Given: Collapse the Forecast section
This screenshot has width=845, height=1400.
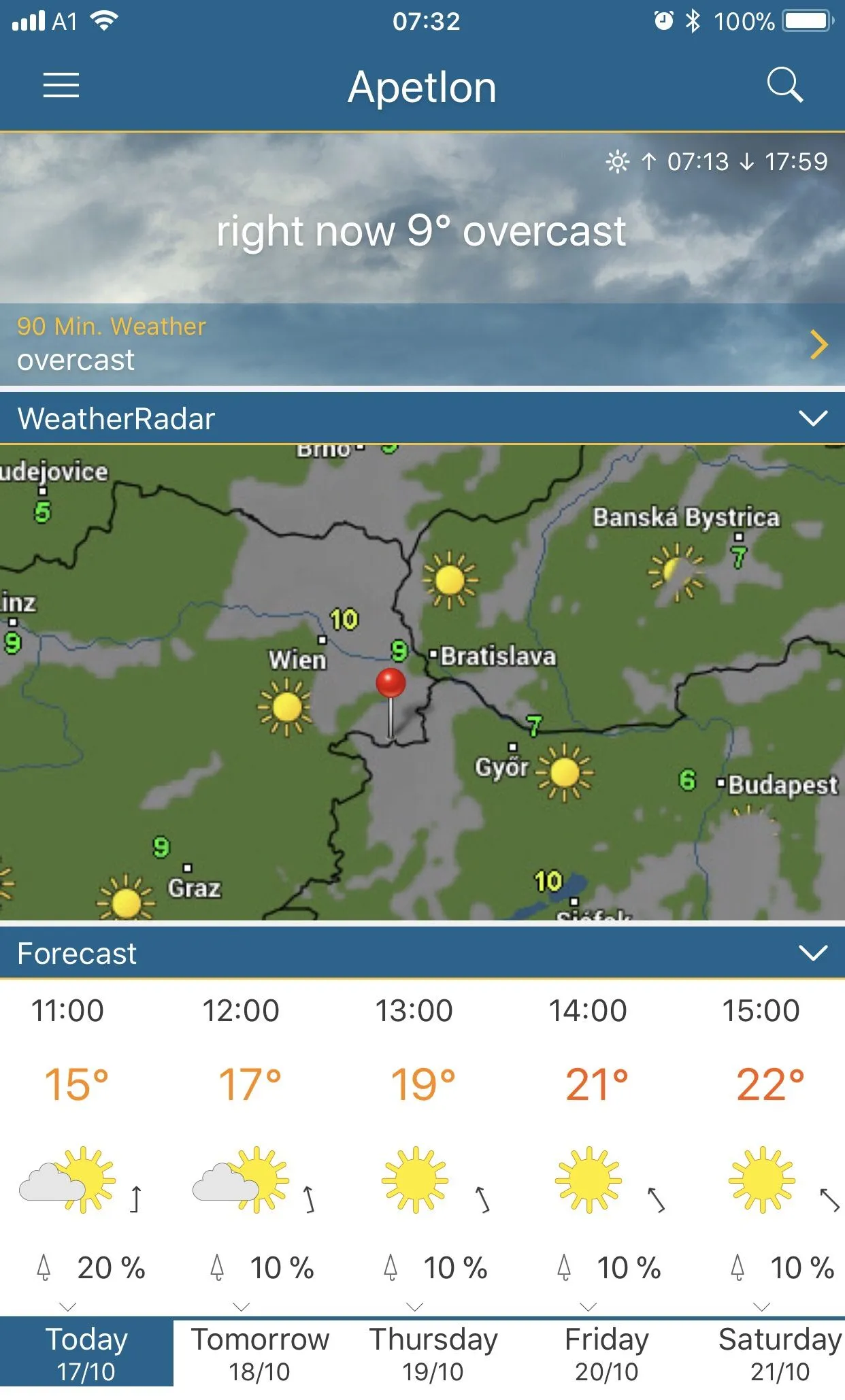Looking at the screenshot, I should [812, 953].
